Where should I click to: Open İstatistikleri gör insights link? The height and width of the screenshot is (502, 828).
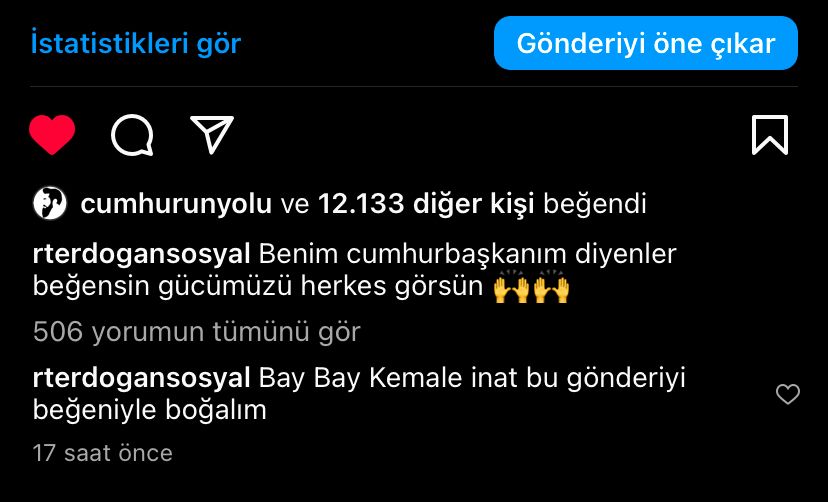136,43
